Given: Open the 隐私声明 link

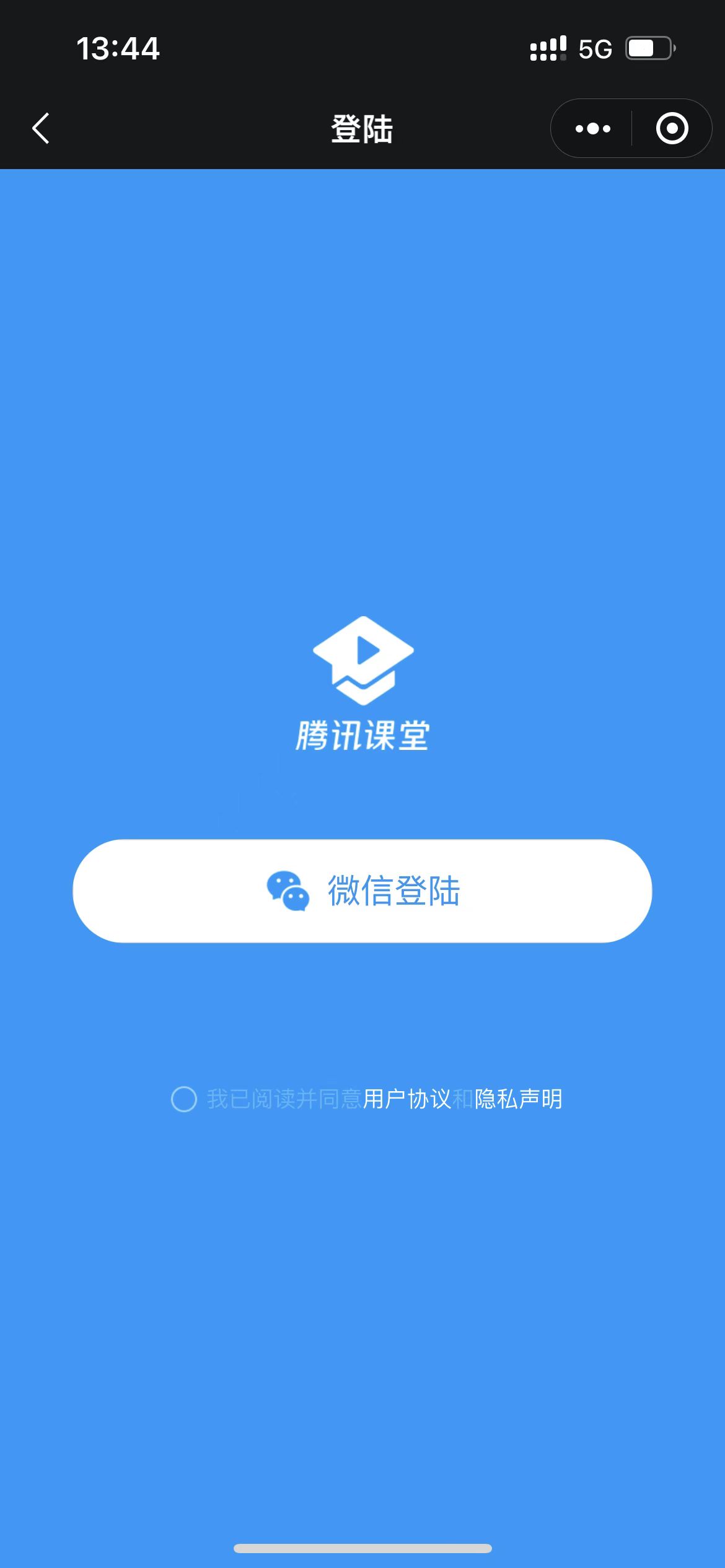Looking at the screenshot, I should click(519, 1099).
